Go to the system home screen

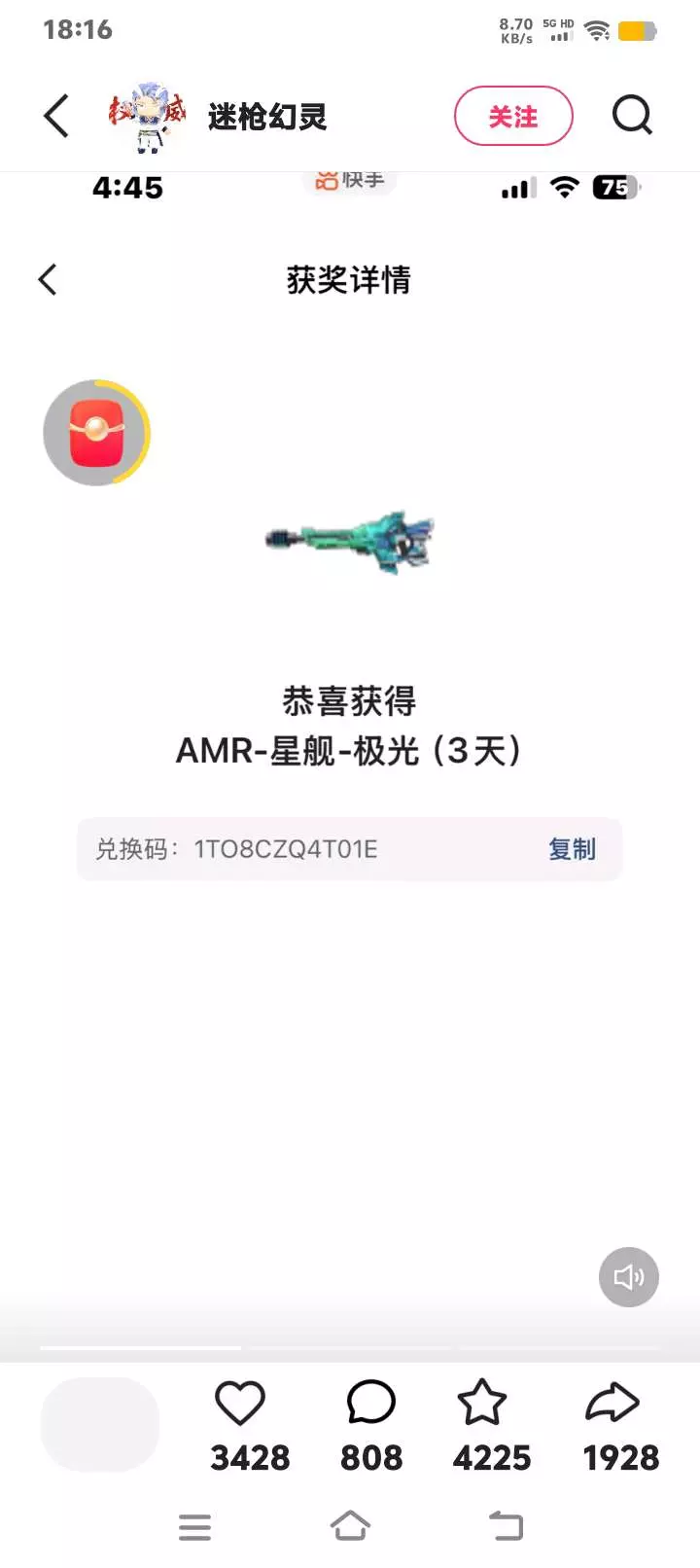(x=350, y=1526)
